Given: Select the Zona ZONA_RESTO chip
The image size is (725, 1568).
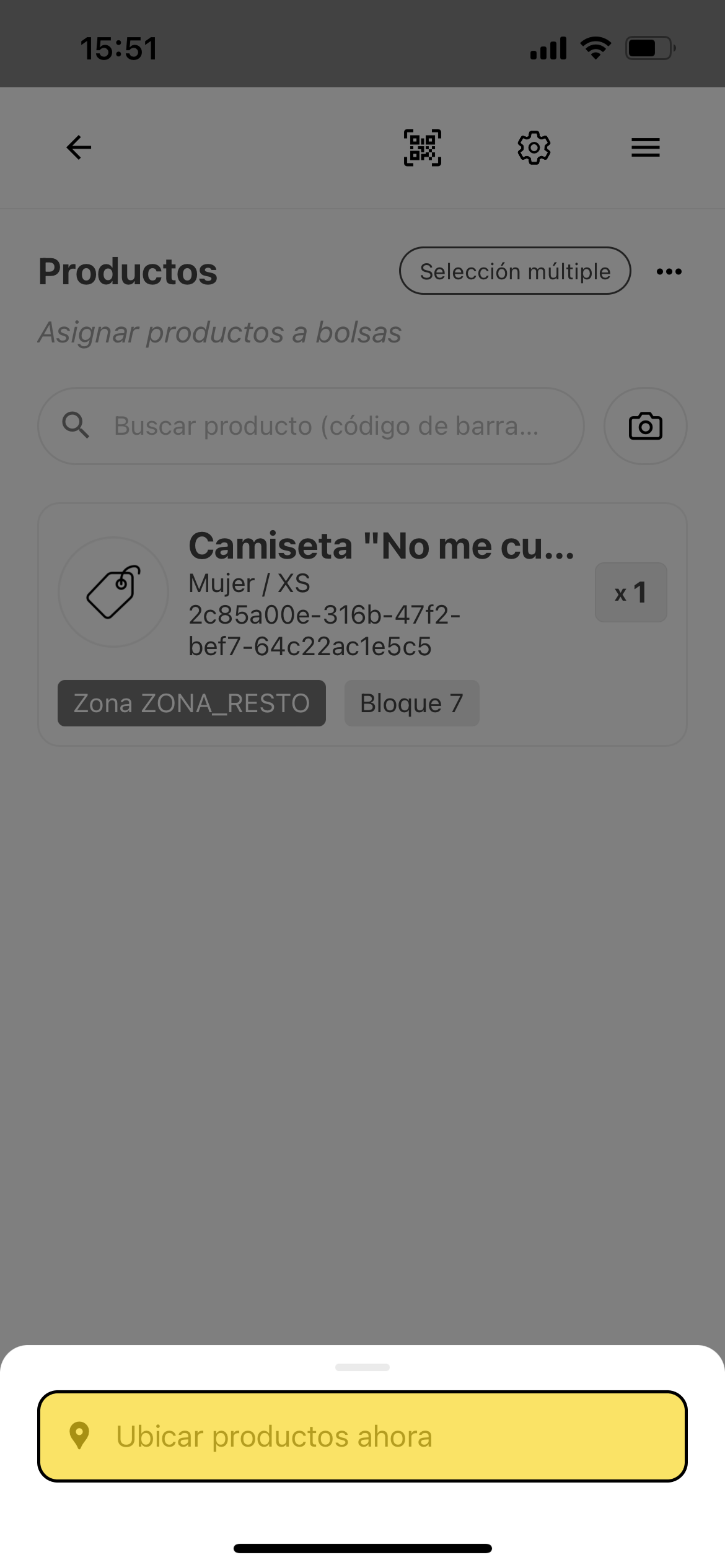Looking at the screenshot, I should point(191,703).
